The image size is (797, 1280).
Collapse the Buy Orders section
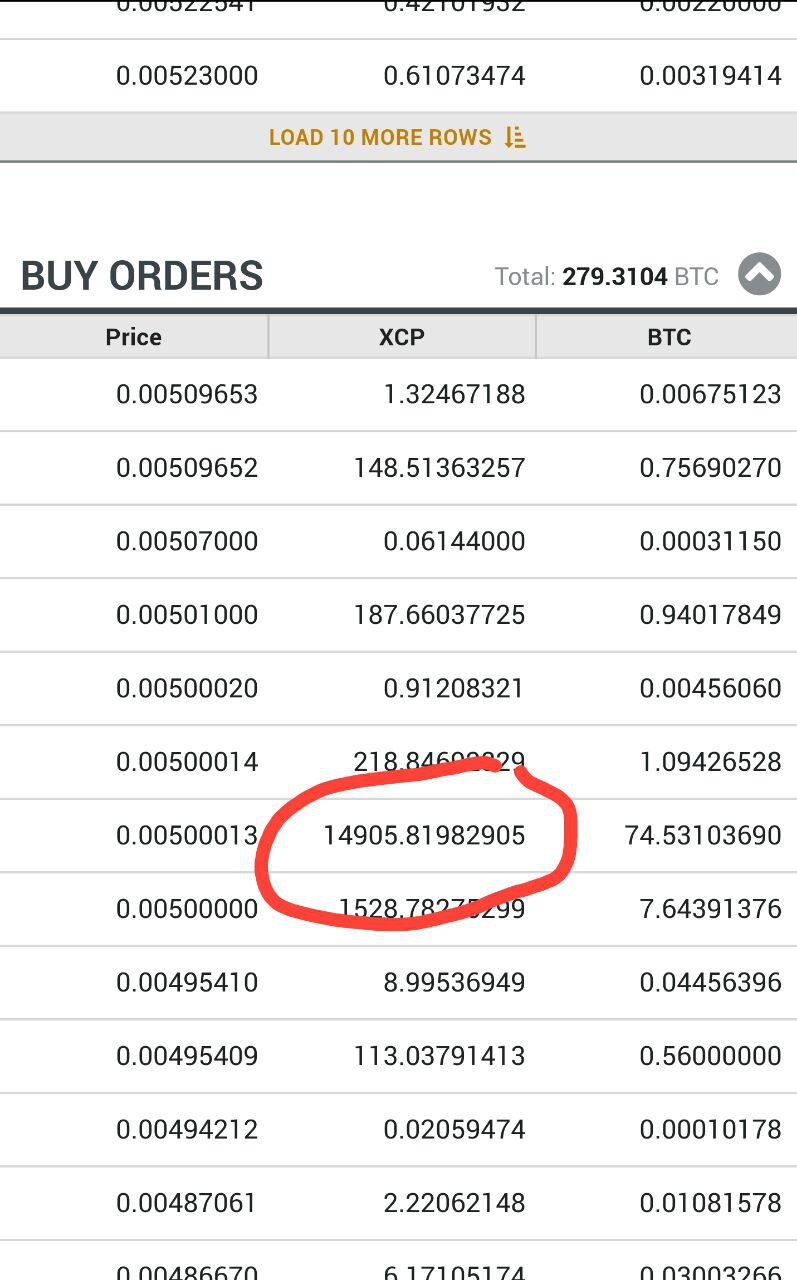(x=759, y=275)
